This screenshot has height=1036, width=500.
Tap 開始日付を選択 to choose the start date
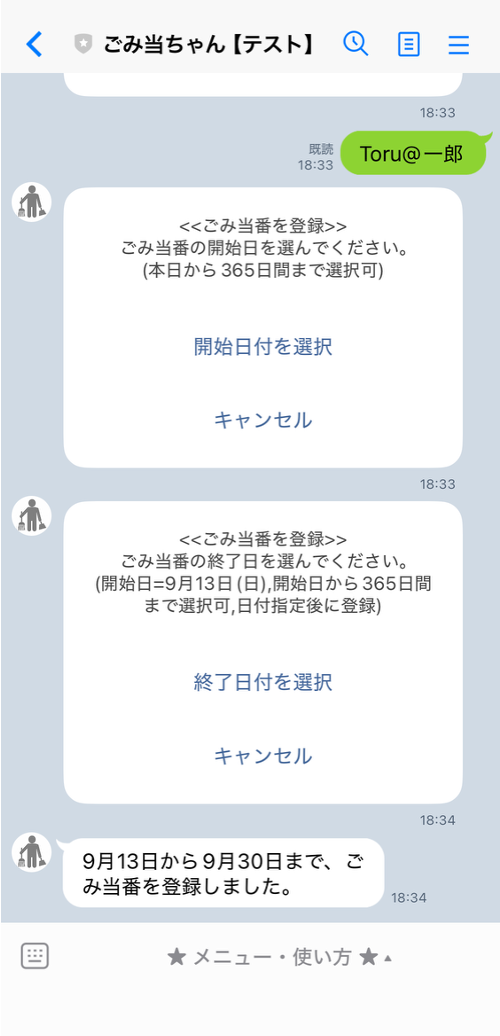tap(263, 347)
